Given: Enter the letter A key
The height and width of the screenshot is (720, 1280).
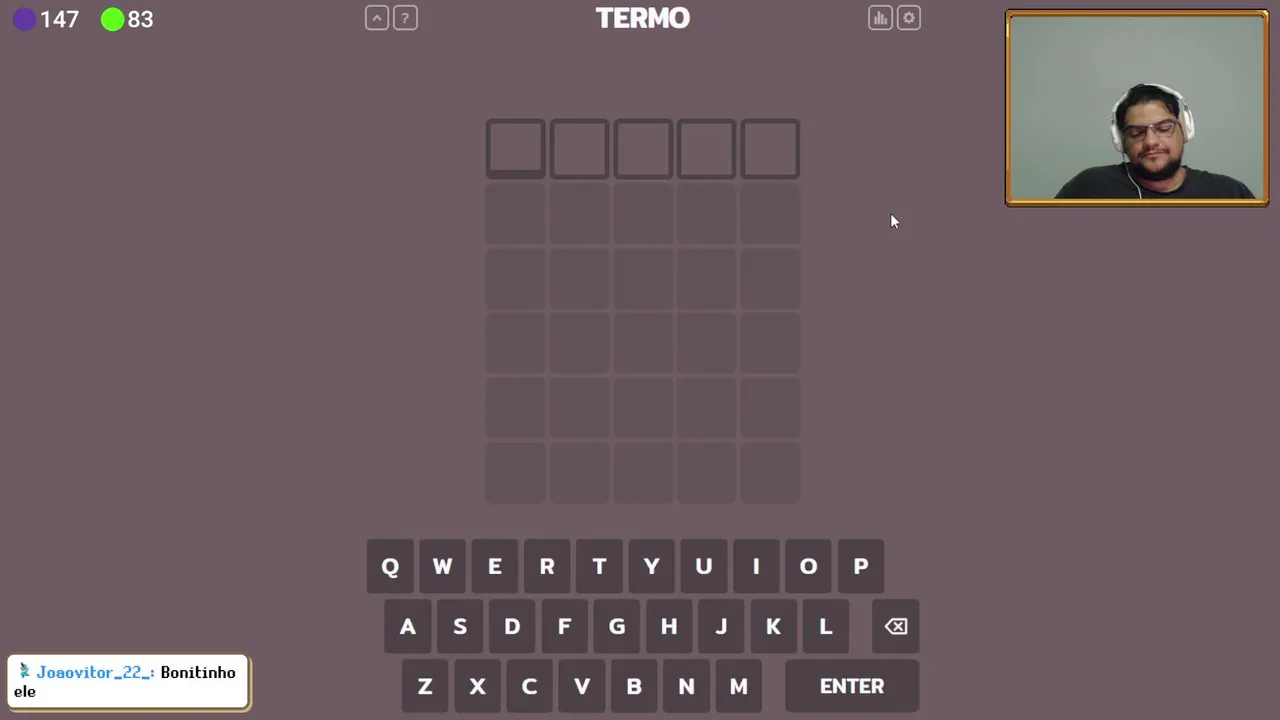Looking at the screenshot, I should (x=408, y=627).
